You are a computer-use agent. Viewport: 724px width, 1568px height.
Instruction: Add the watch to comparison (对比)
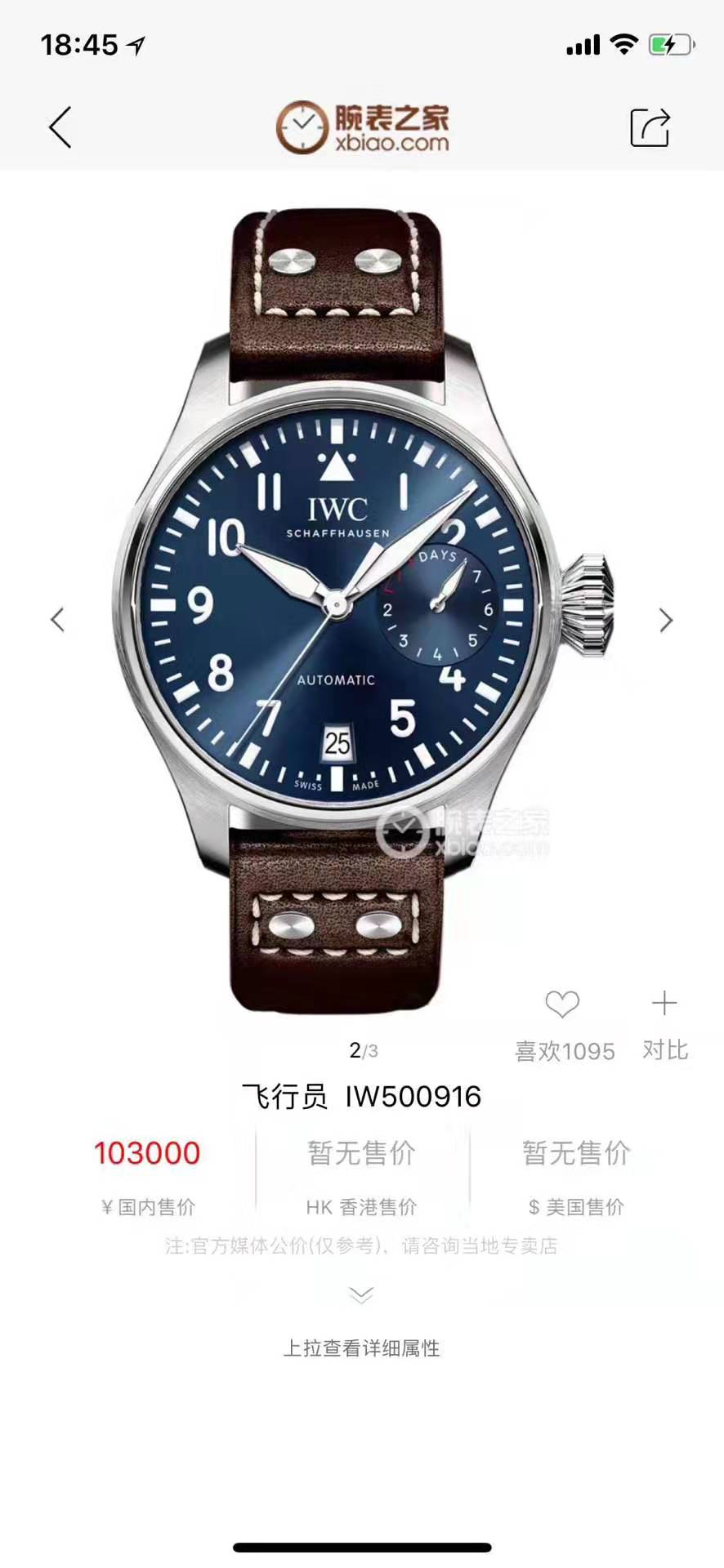tap(664, 1004)
